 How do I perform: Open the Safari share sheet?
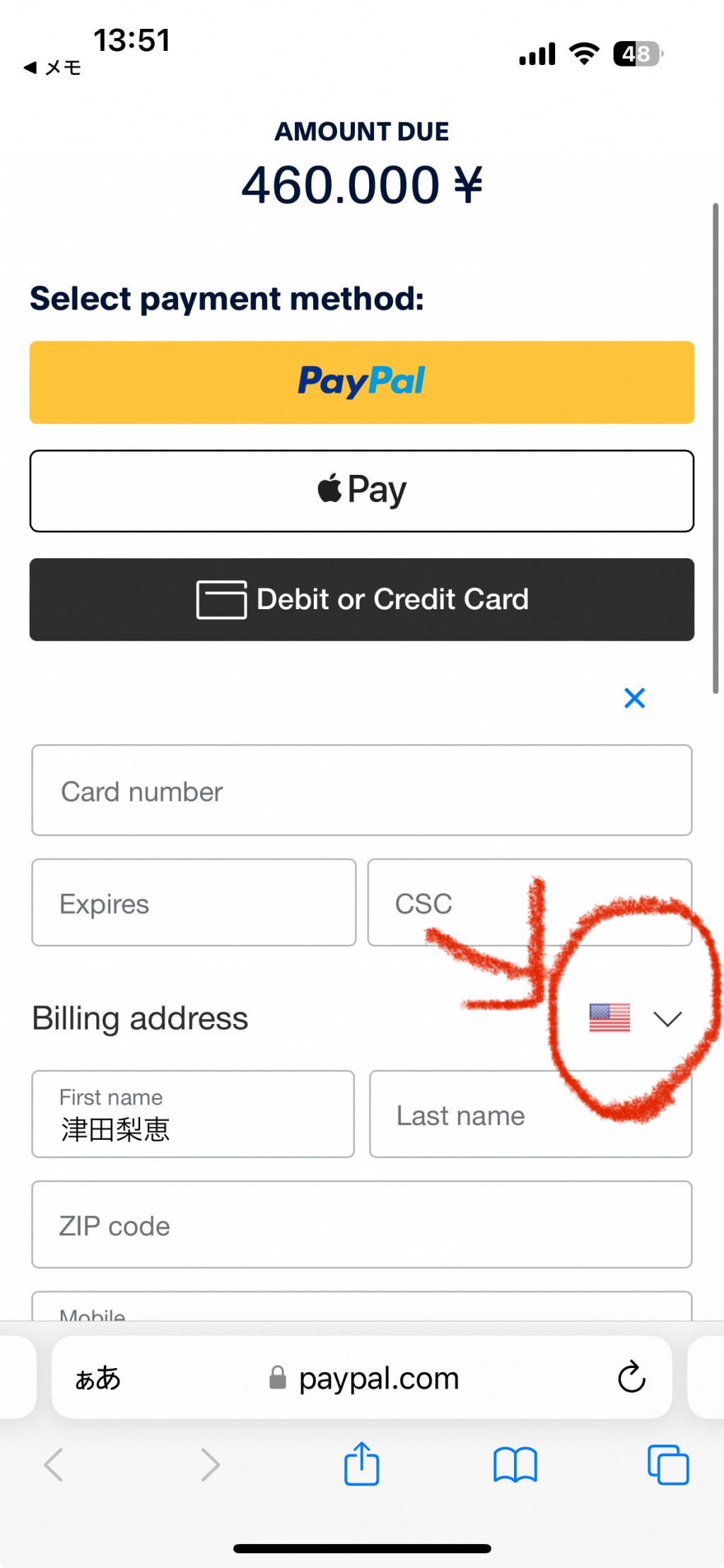click(361, 1464)
